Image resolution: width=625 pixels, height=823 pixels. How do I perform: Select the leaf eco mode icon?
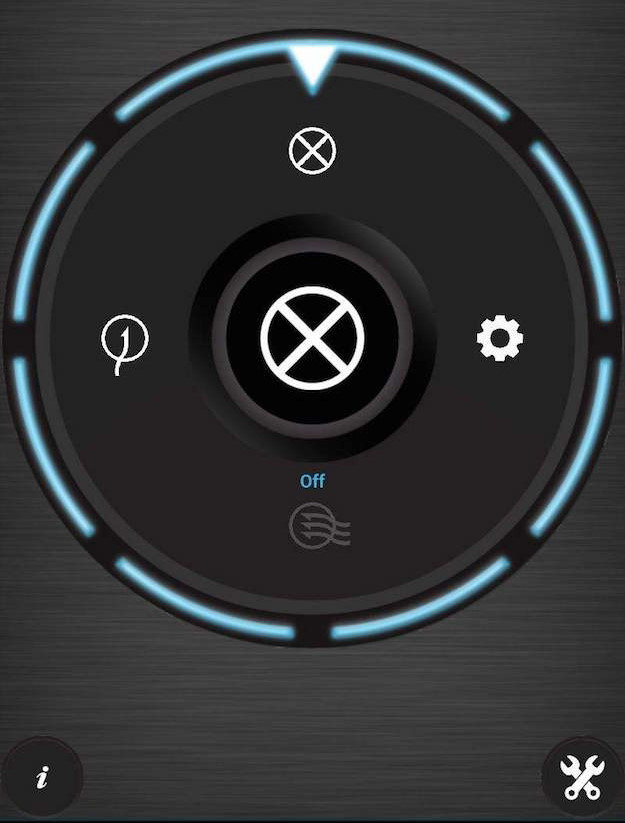(125, 342)
